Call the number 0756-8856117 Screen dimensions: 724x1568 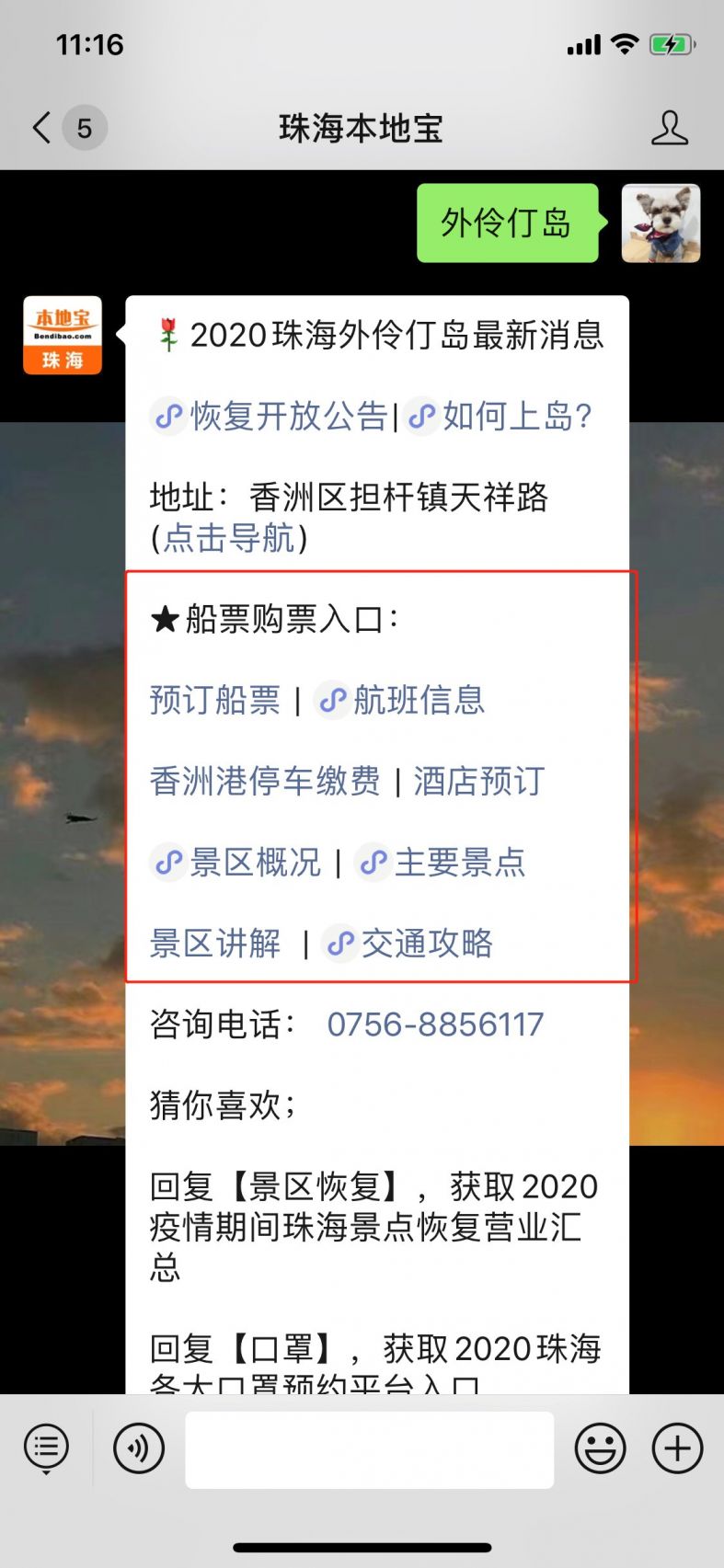(436, 1024)
